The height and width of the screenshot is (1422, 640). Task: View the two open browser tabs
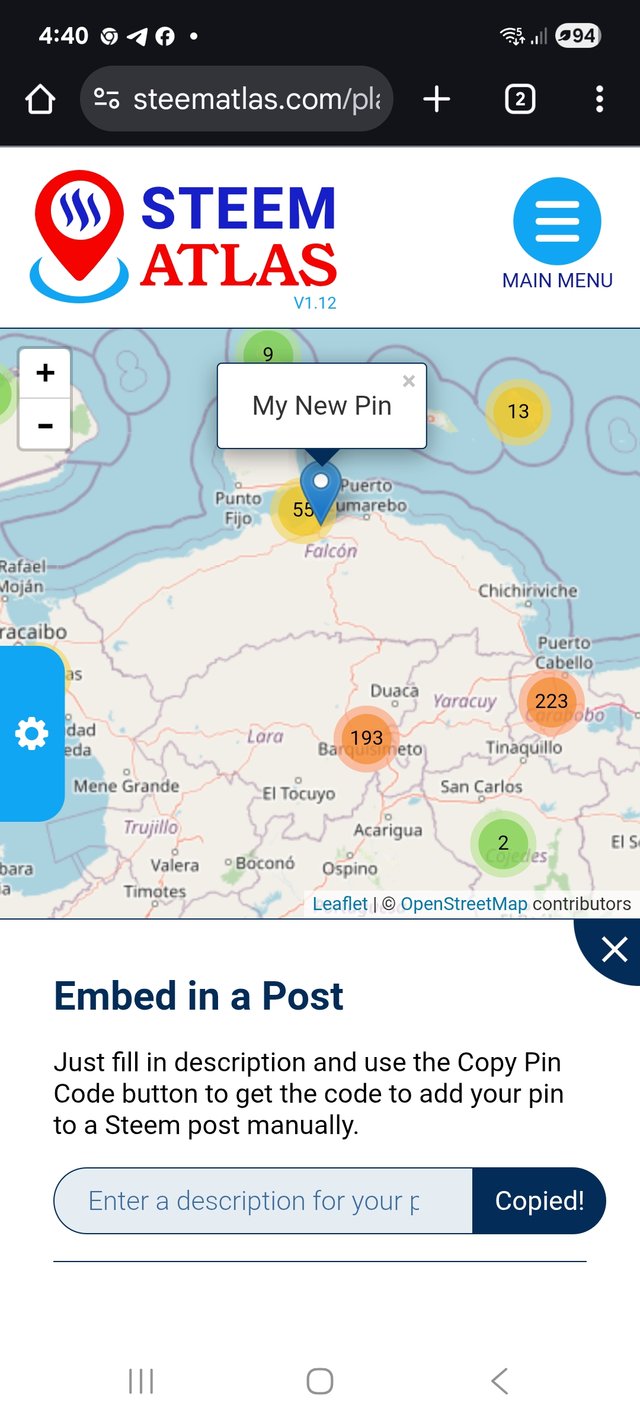point(520,99)
